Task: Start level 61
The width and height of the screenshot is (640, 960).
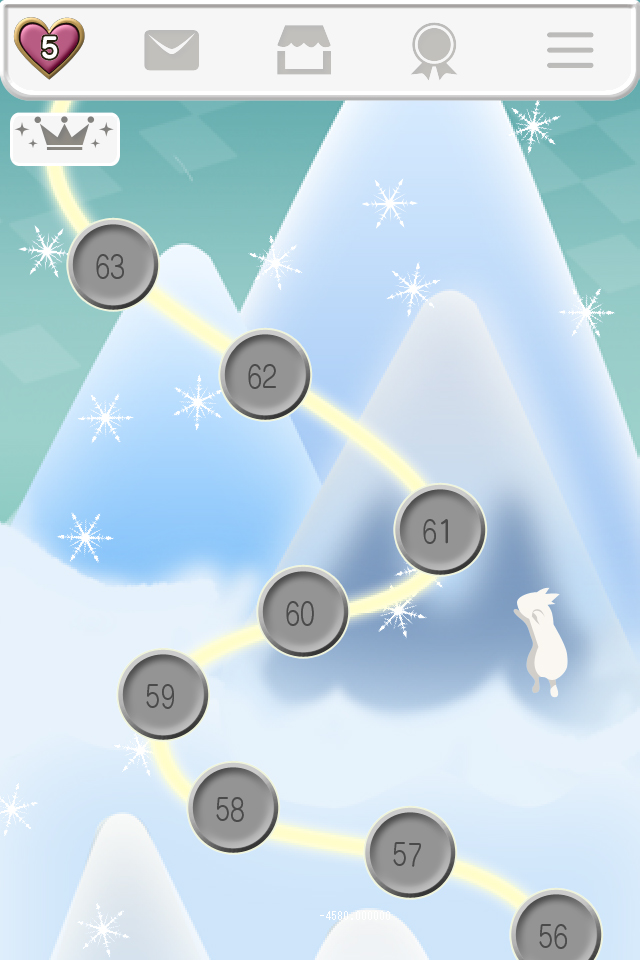Action: click(x=440, y=530)
